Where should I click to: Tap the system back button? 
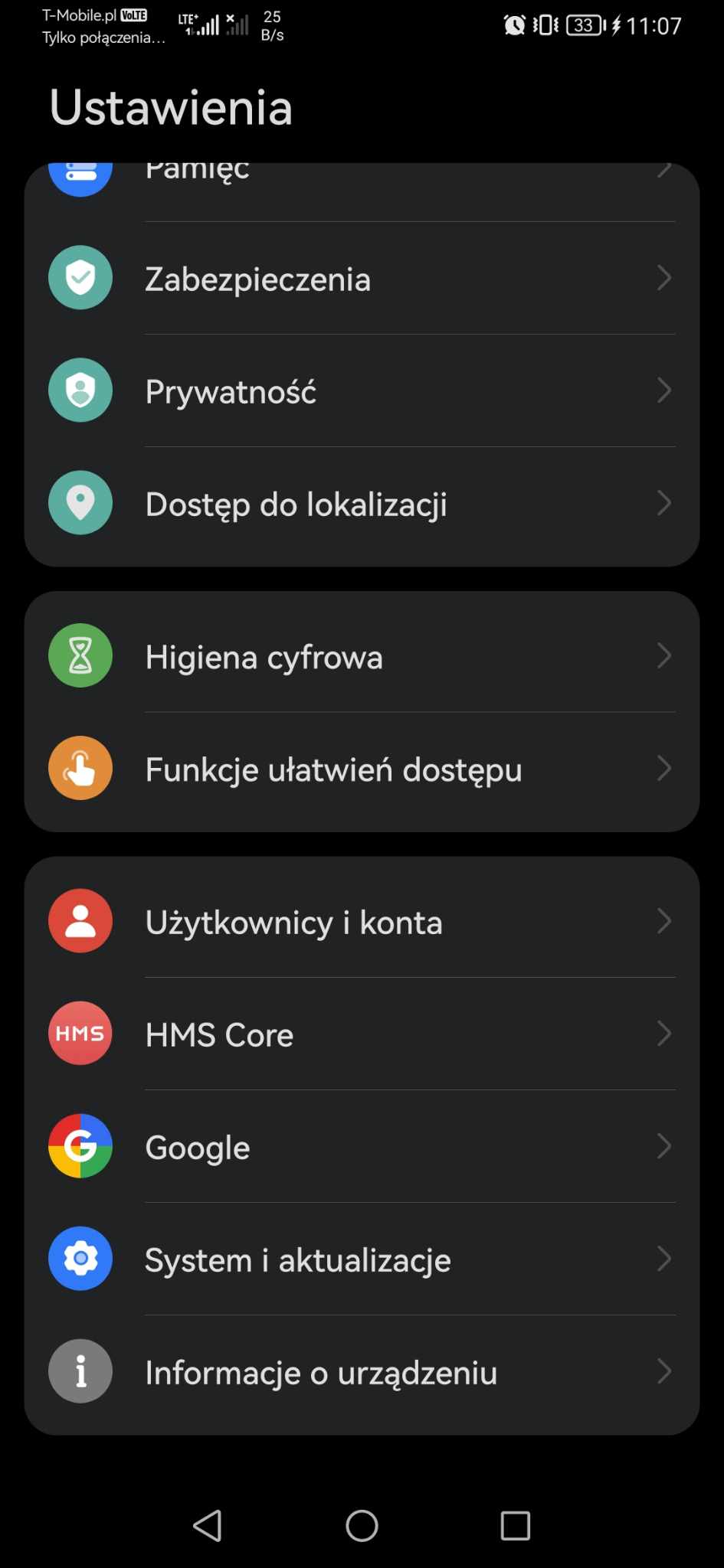(x=208, y=1525)
